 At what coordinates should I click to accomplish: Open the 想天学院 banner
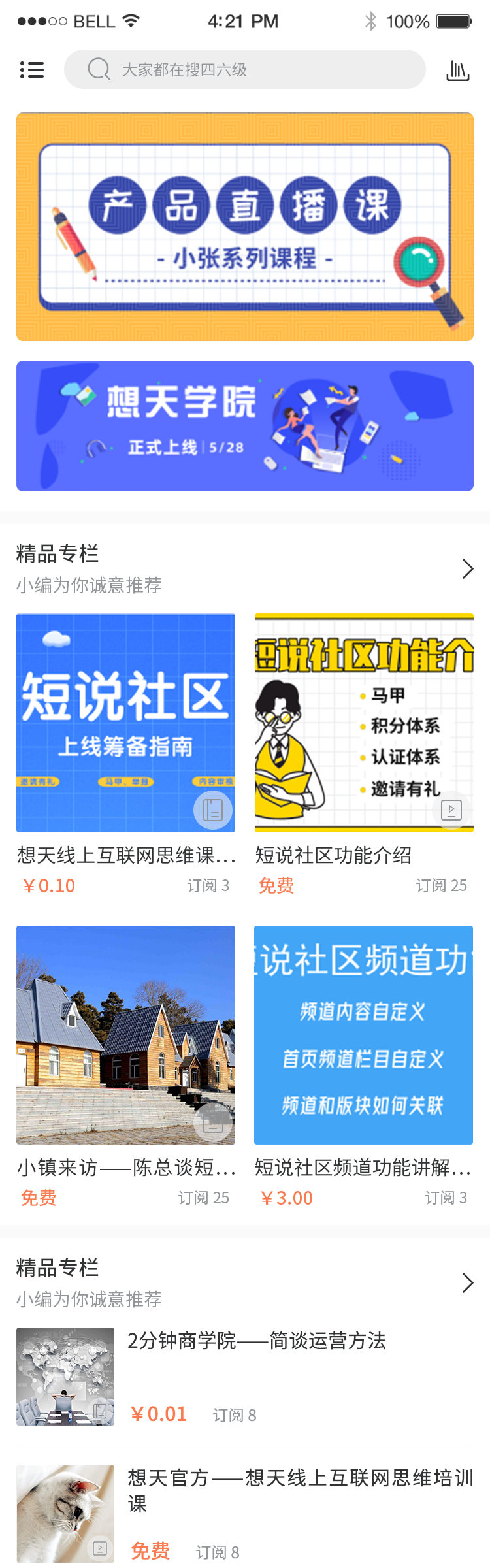pos(245,426)
